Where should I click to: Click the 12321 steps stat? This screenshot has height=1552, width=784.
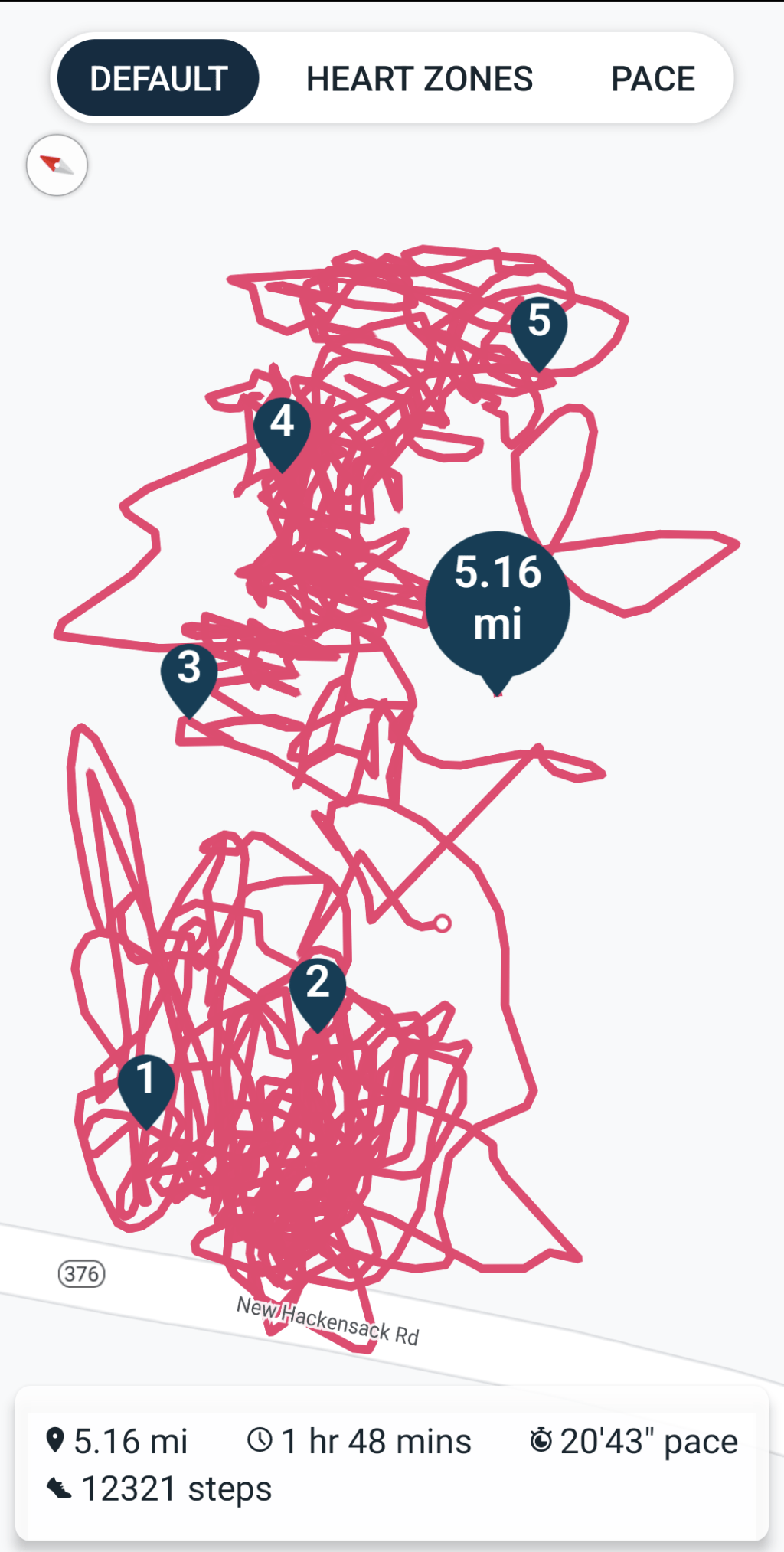pos(175,1487)
